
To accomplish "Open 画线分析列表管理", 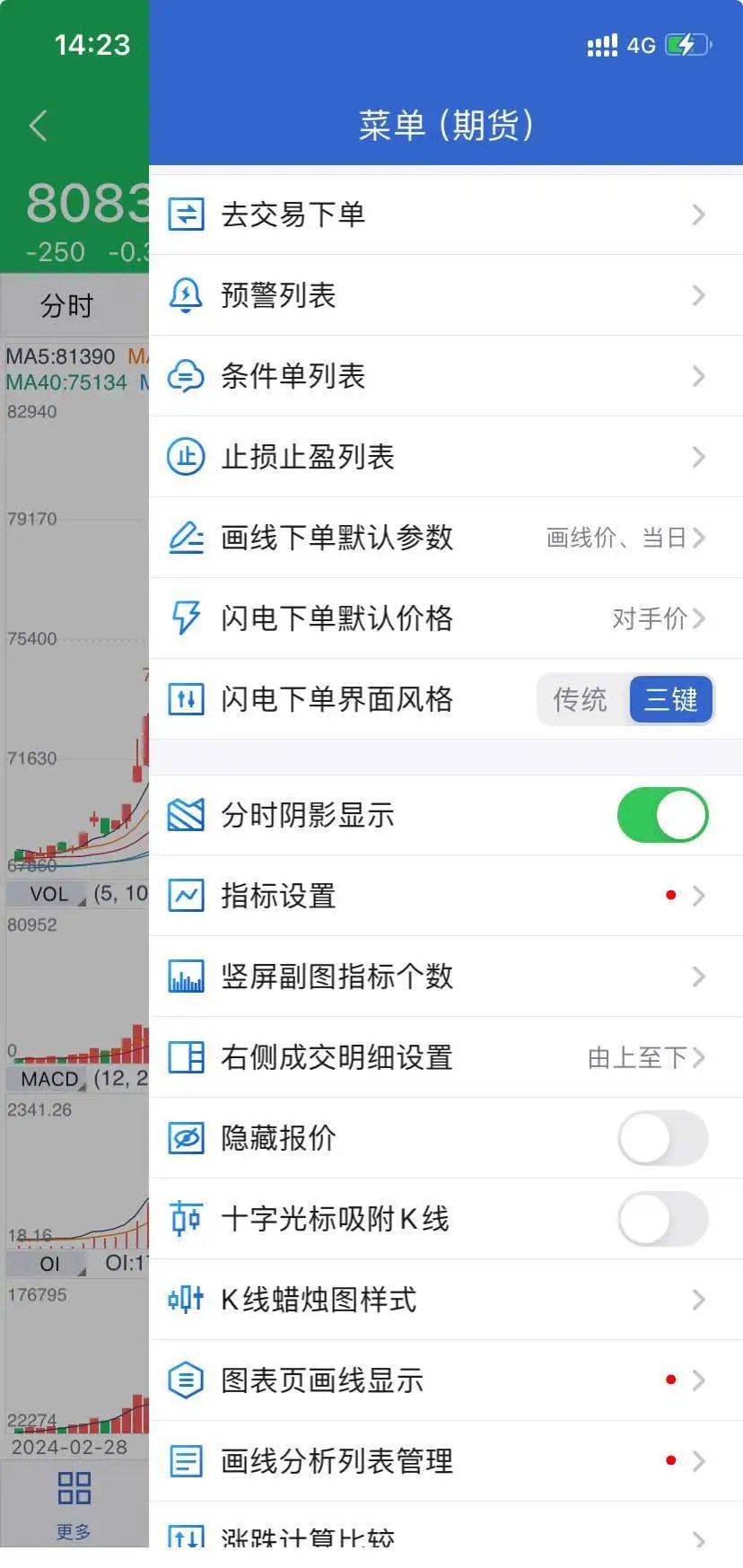I will click(444, 1461).
